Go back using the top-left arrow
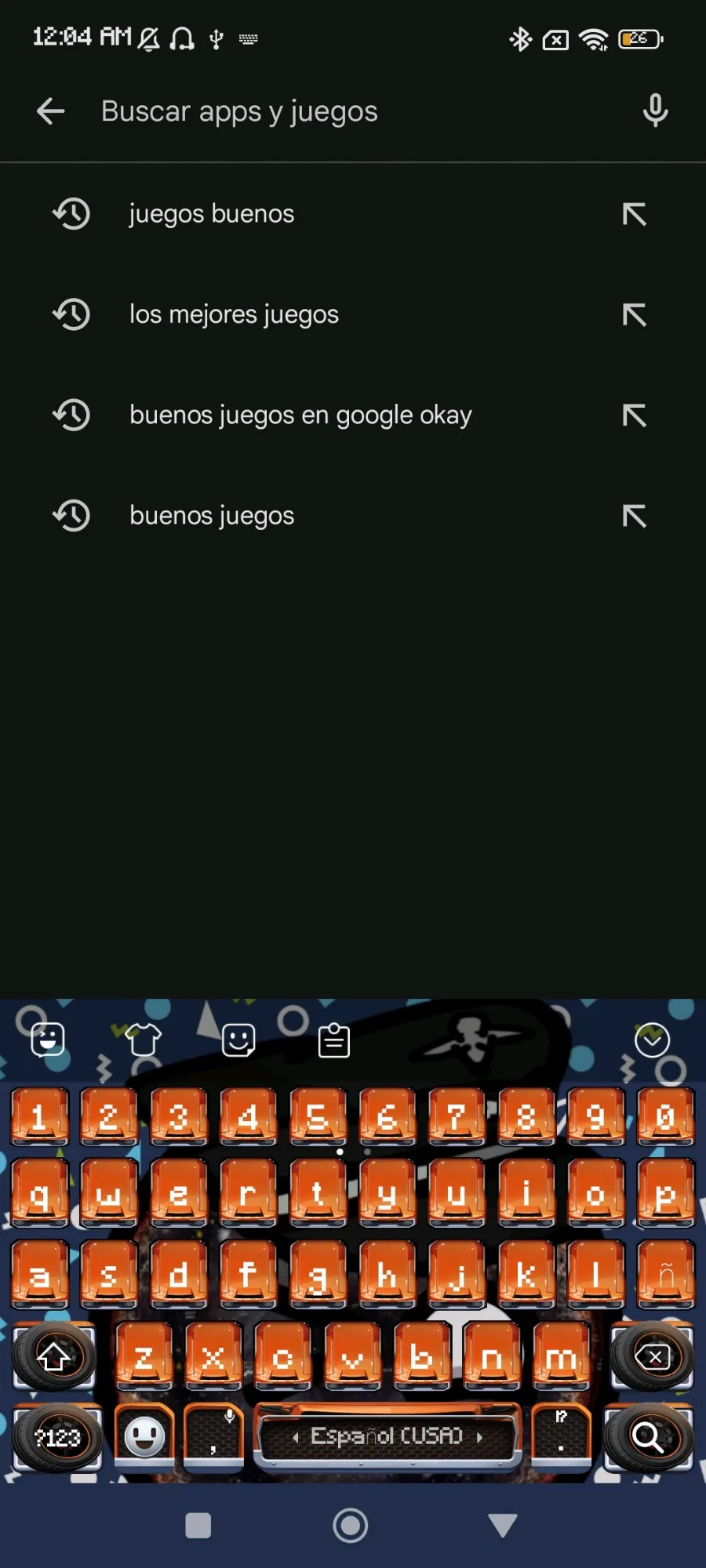The height and width of the screenshot is (1568, 706). (50, 111)
